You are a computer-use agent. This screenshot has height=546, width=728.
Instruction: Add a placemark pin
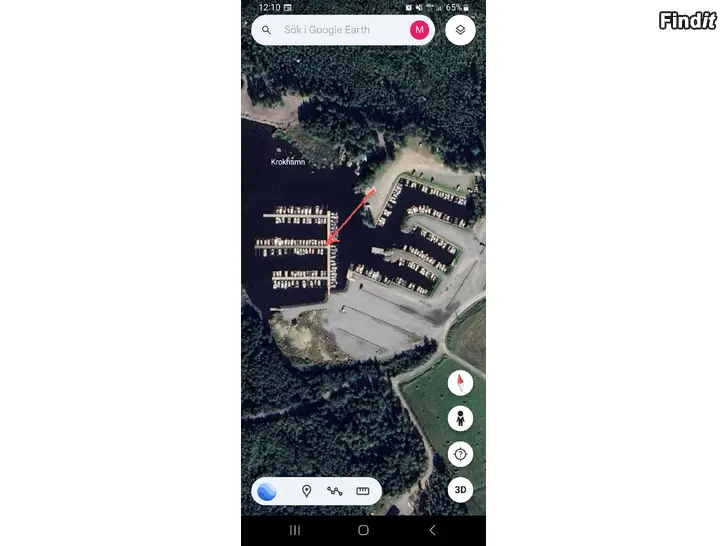pyautogui.click(x=306, y=491)
